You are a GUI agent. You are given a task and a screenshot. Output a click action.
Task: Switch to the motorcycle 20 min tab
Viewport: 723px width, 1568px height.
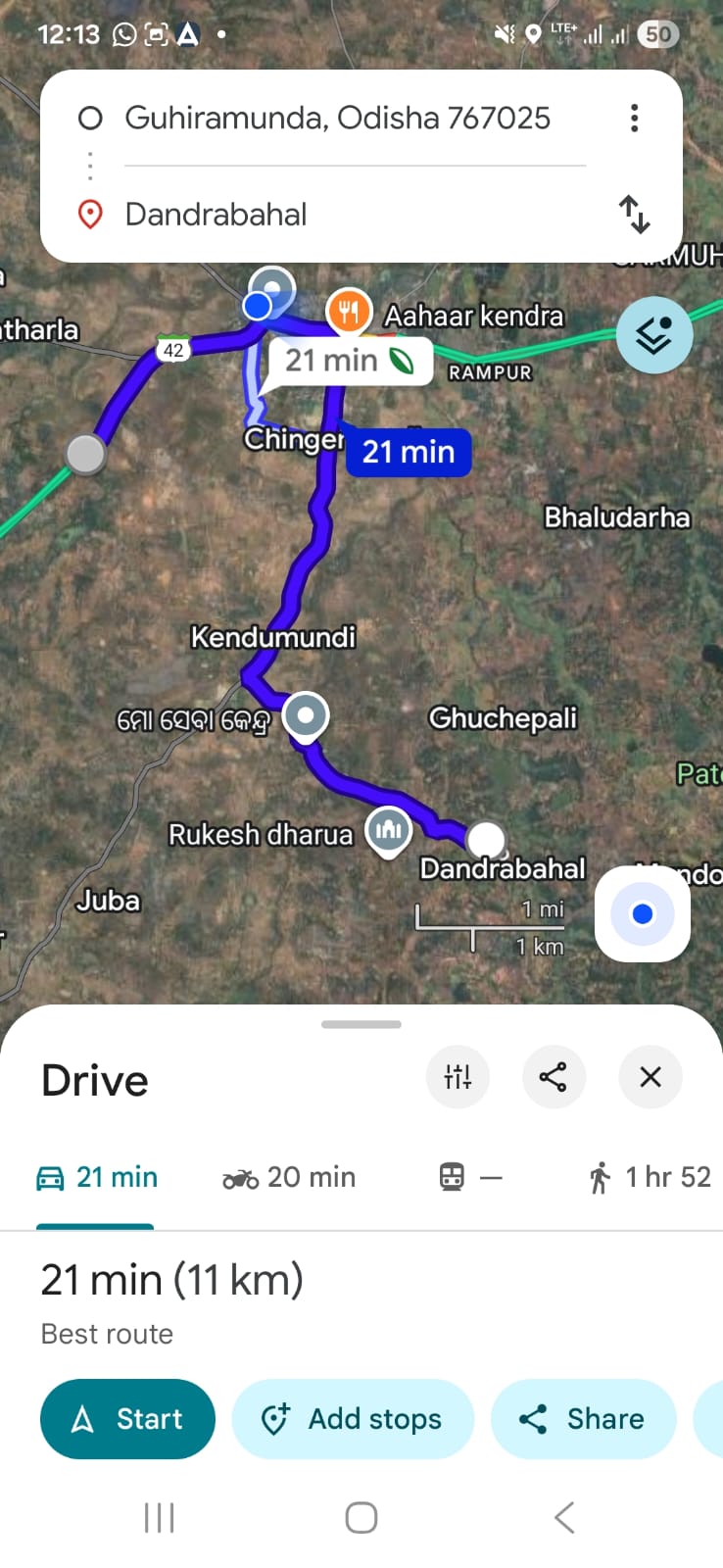click(x=289, y=1177)
